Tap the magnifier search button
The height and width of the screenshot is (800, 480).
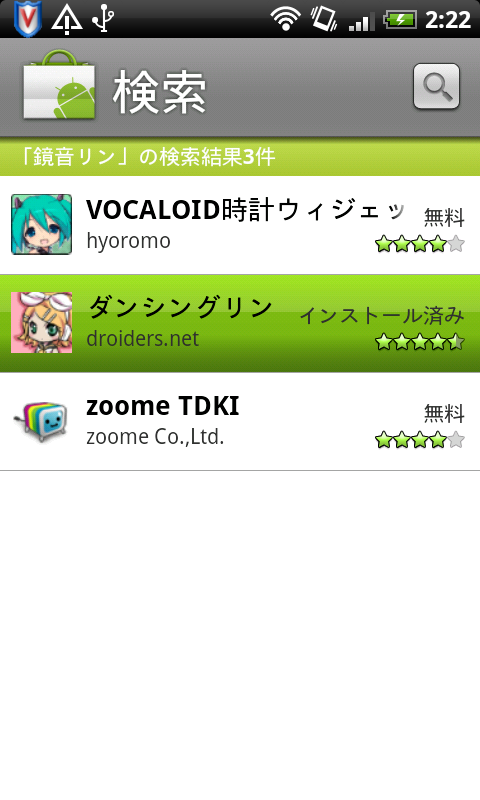436,86
